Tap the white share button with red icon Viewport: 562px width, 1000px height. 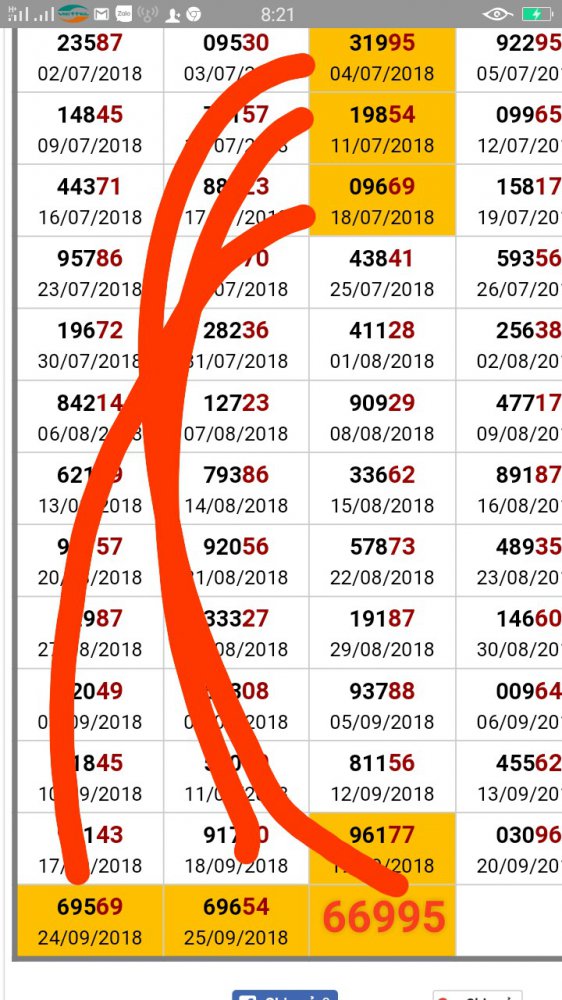point(477,996)
